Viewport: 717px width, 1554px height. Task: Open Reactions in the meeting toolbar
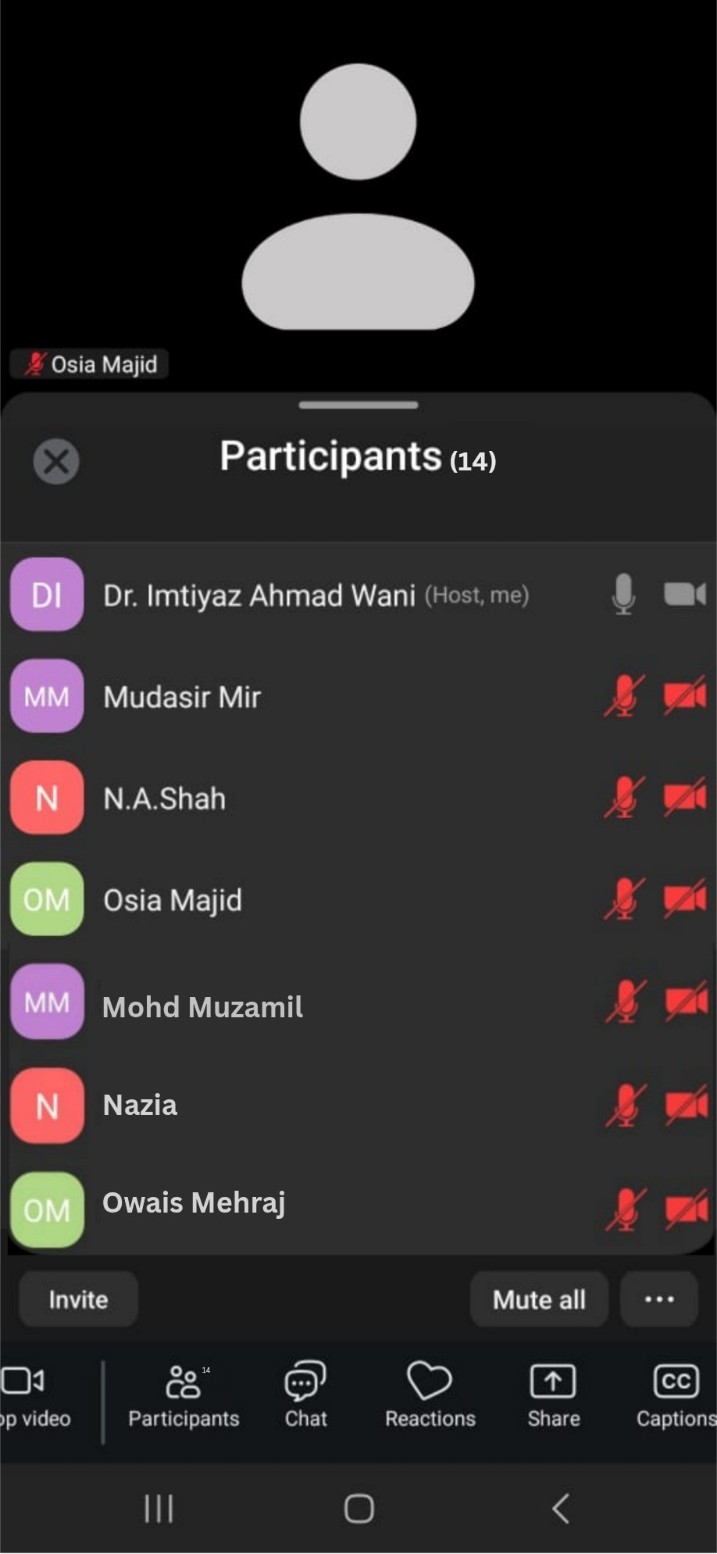(x=430, y=1396)
